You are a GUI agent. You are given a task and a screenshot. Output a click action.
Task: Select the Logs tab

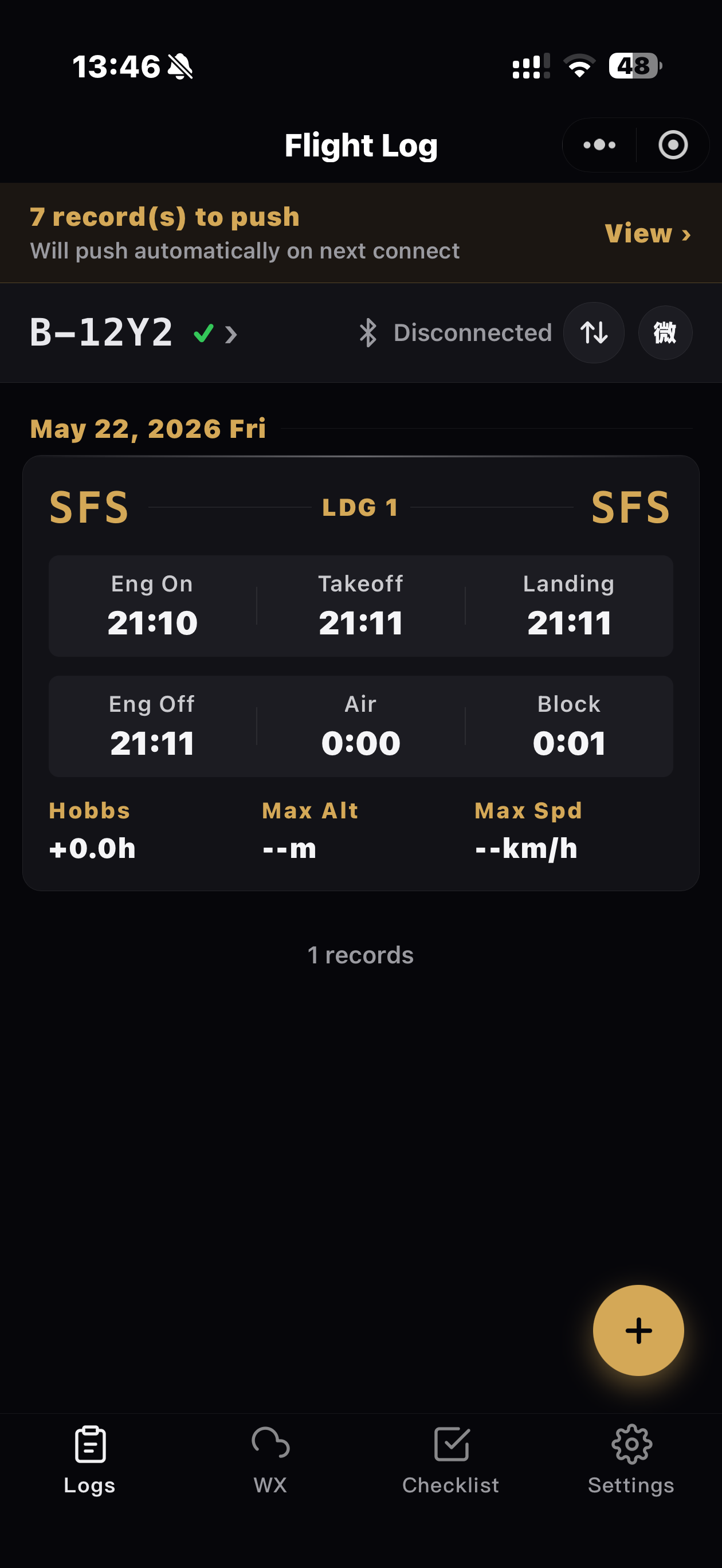tap(90, 1459)
